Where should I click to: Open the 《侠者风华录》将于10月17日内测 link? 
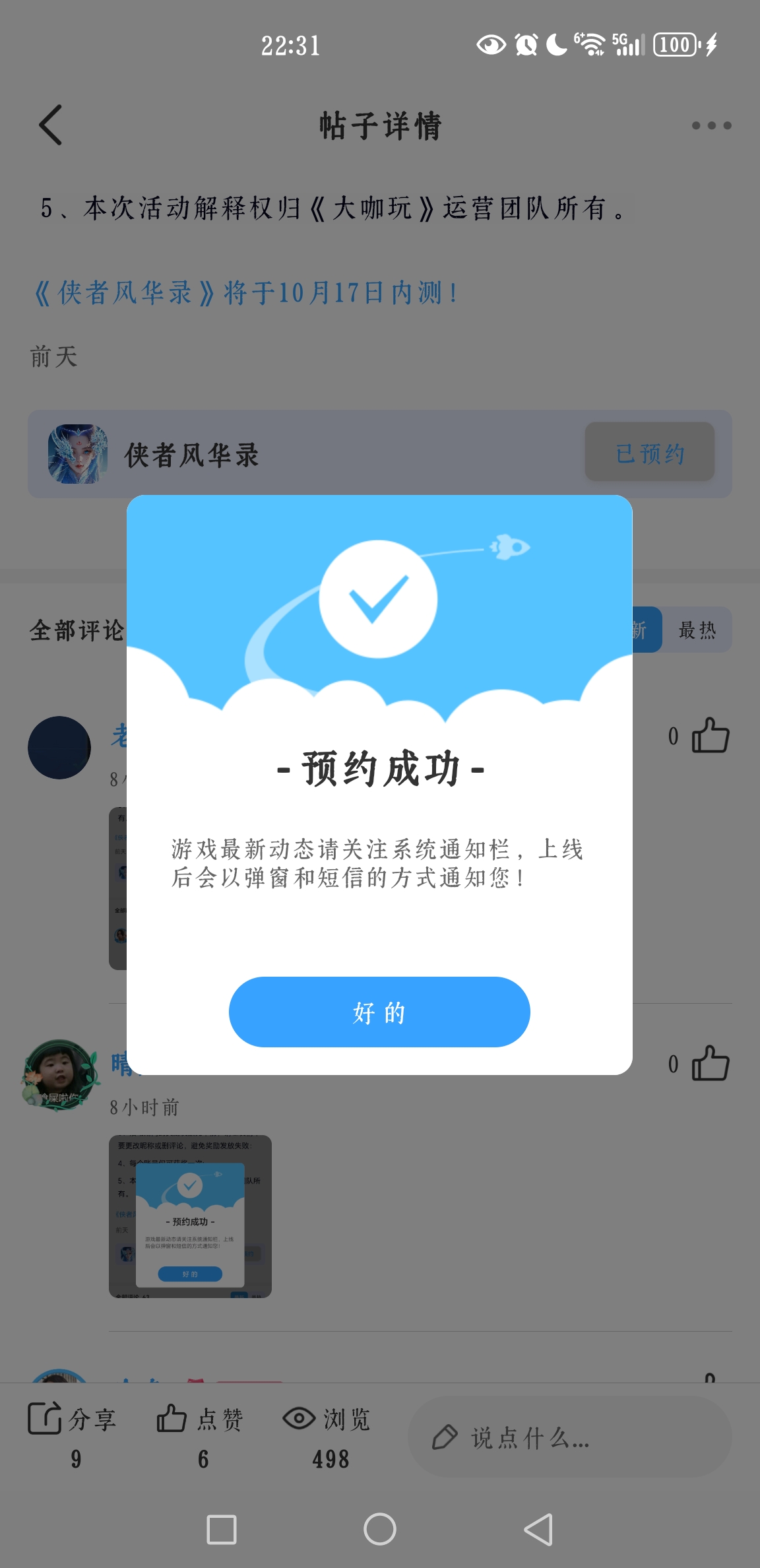click(245, 293)
